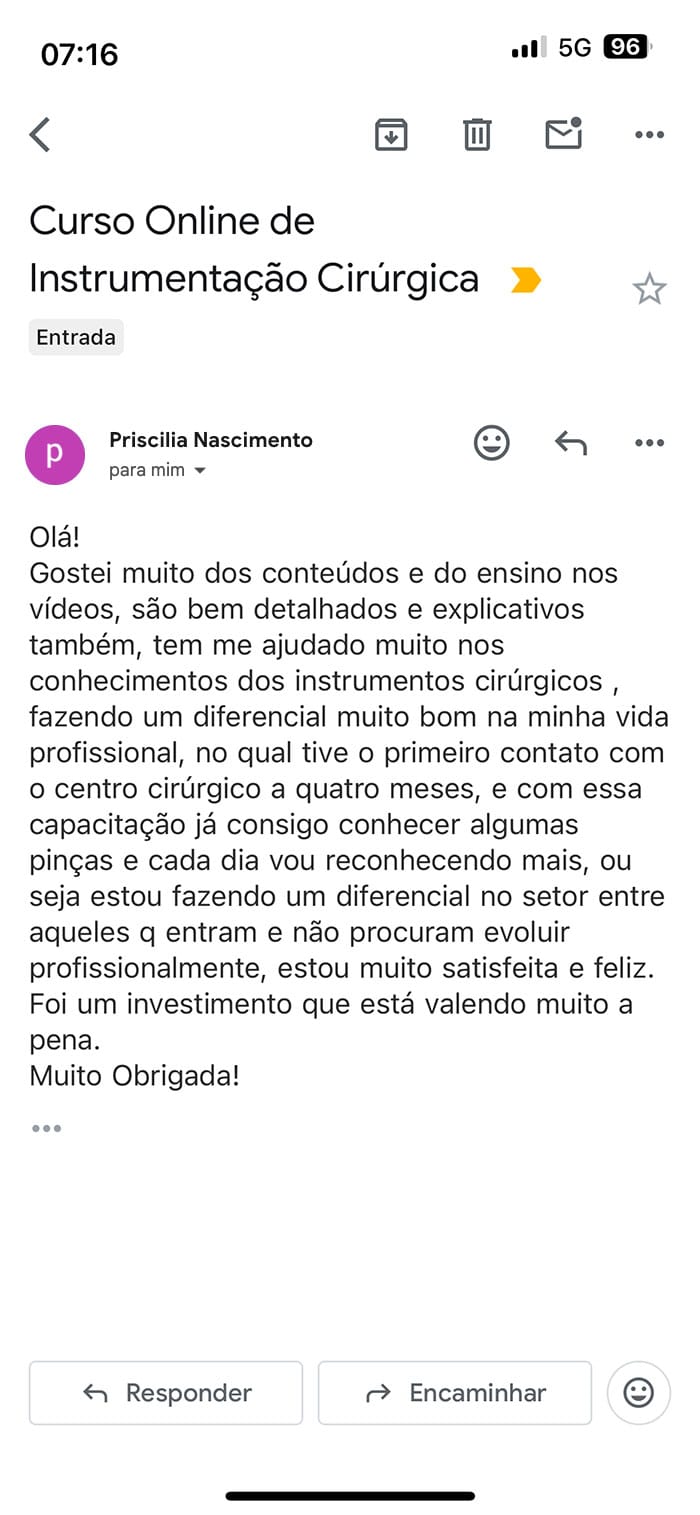Add emoji reaction beside sender name
Viewport: 700px width, 1515px height.
[x=491, y=443]
